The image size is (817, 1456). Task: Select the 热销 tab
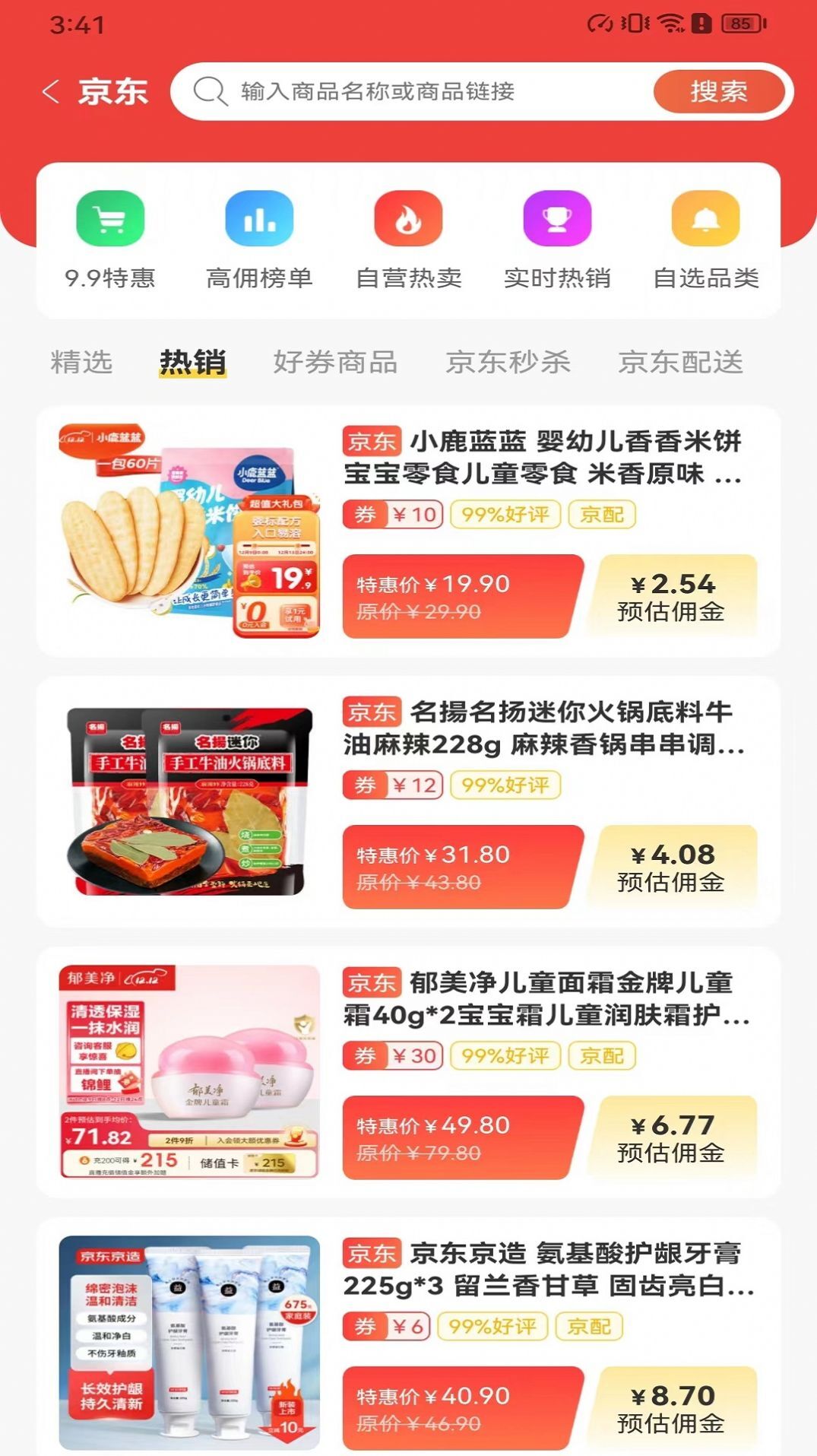click(190, 363)
